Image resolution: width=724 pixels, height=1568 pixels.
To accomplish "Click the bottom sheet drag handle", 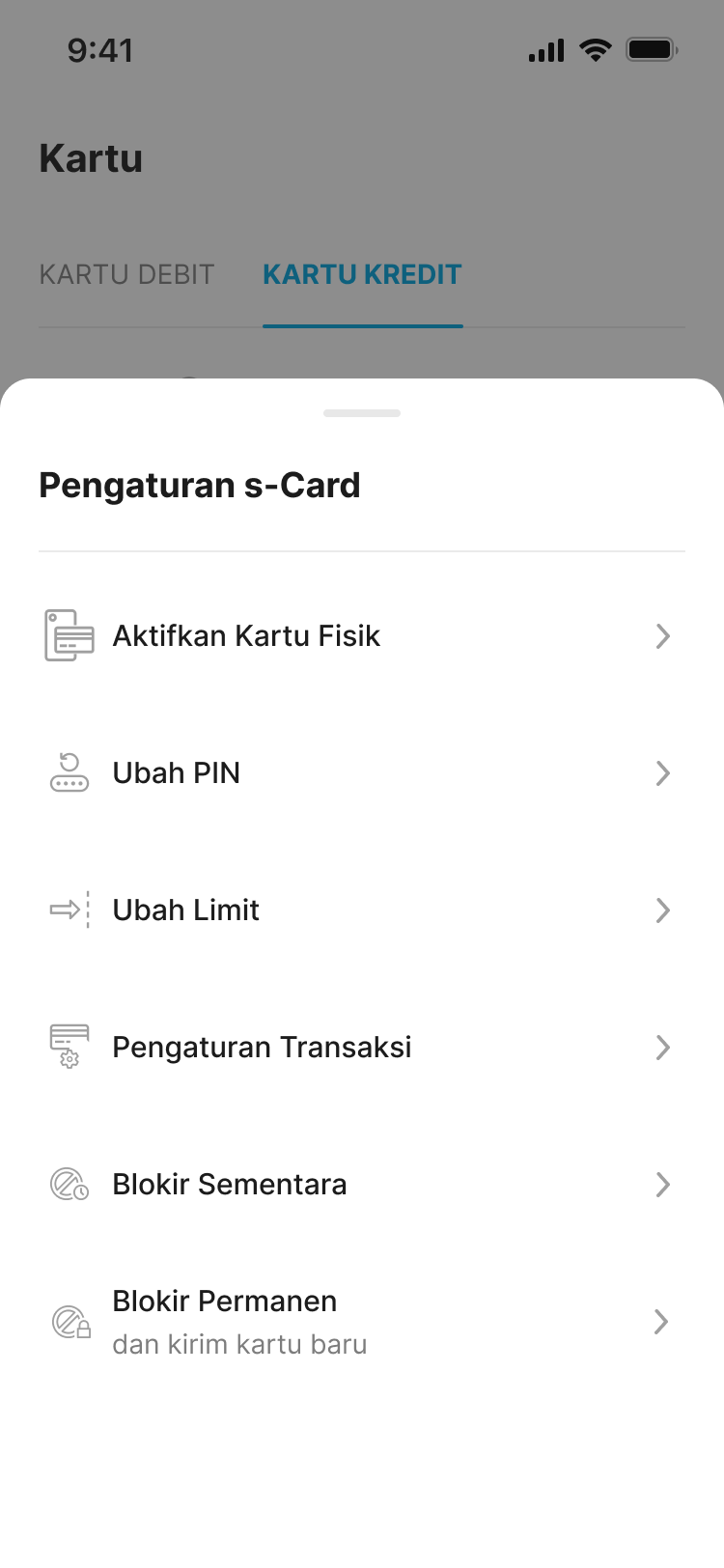I will click(362, 412).
